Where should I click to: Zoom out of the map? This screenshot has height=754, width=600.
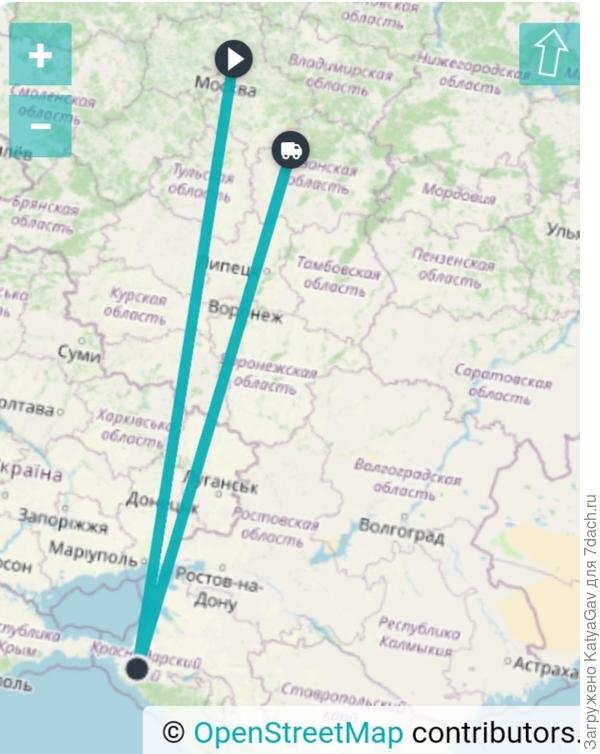(x=40, y=127)
